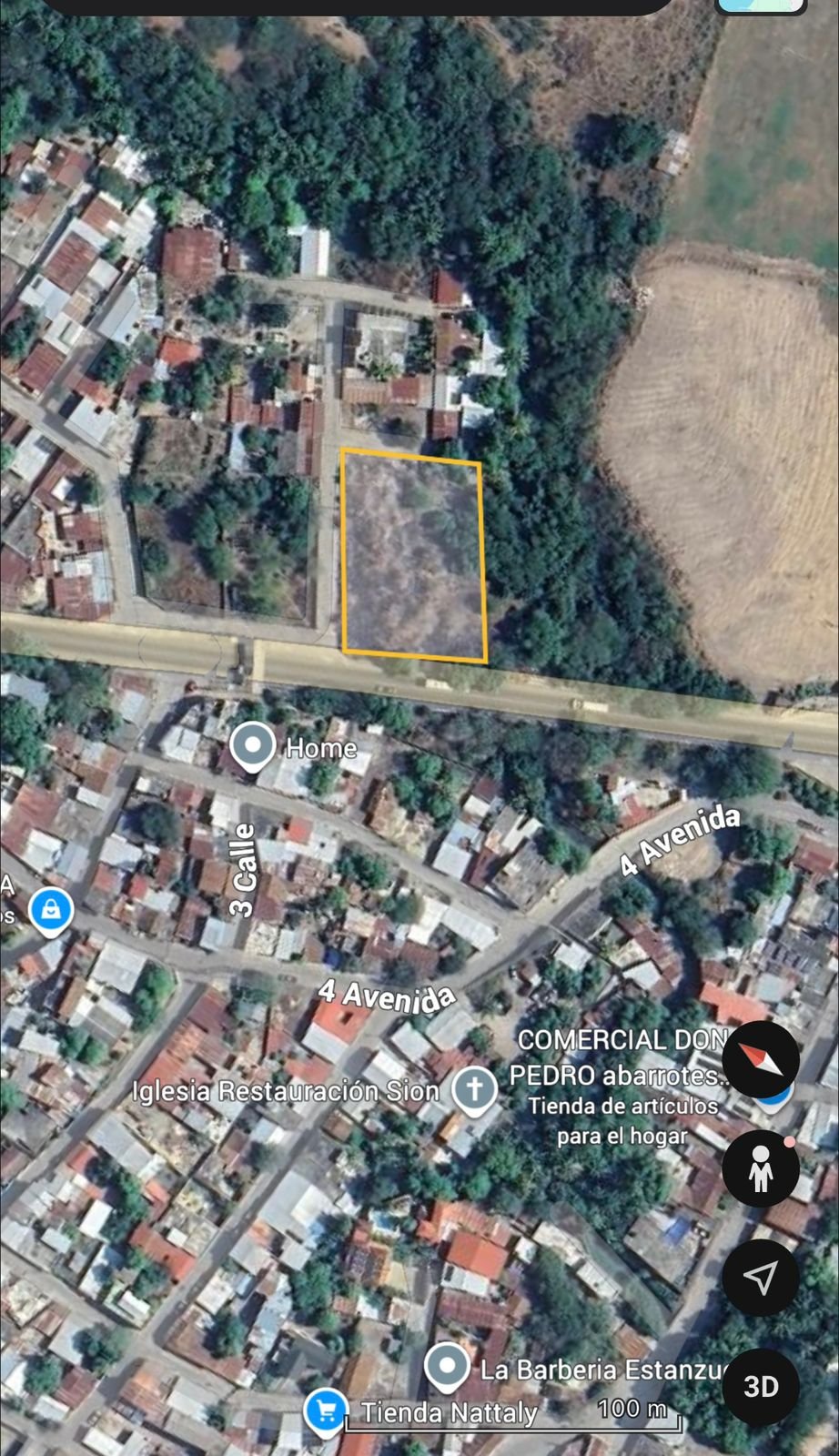View La Barberia Estanzuela place pin
Screen dimensions: 839x1456
pos(447,1366)
